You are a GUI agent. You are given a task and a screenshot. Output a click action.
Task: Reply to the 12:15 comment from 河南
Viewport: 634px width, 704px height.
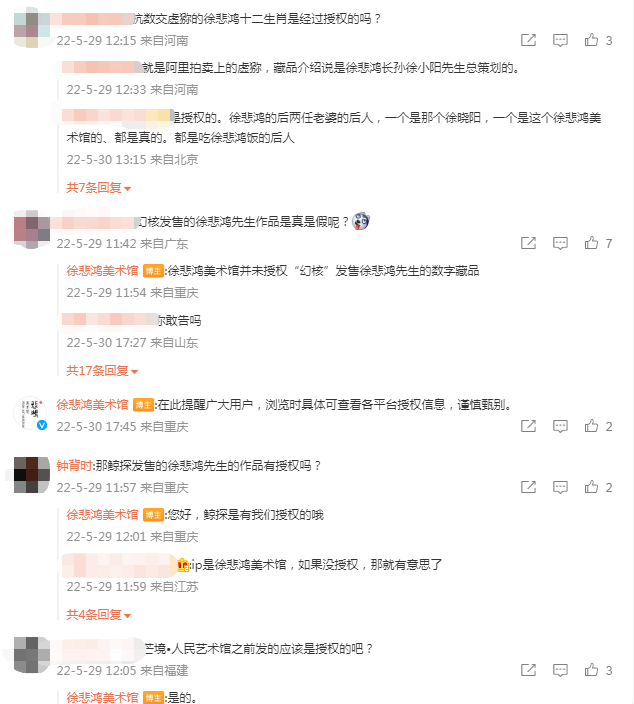560,40
